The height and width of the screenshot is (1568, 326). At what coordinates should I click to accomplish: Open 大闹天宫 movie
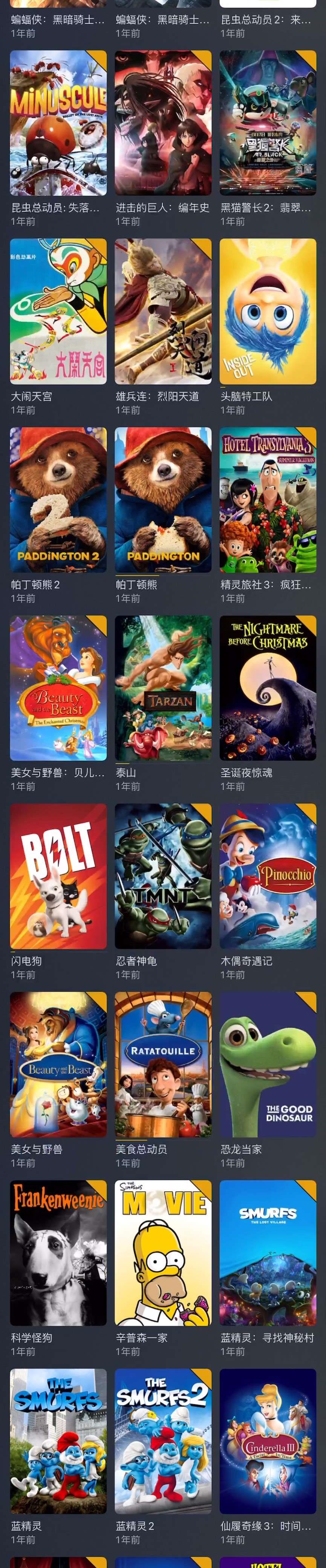pos(58,311)
